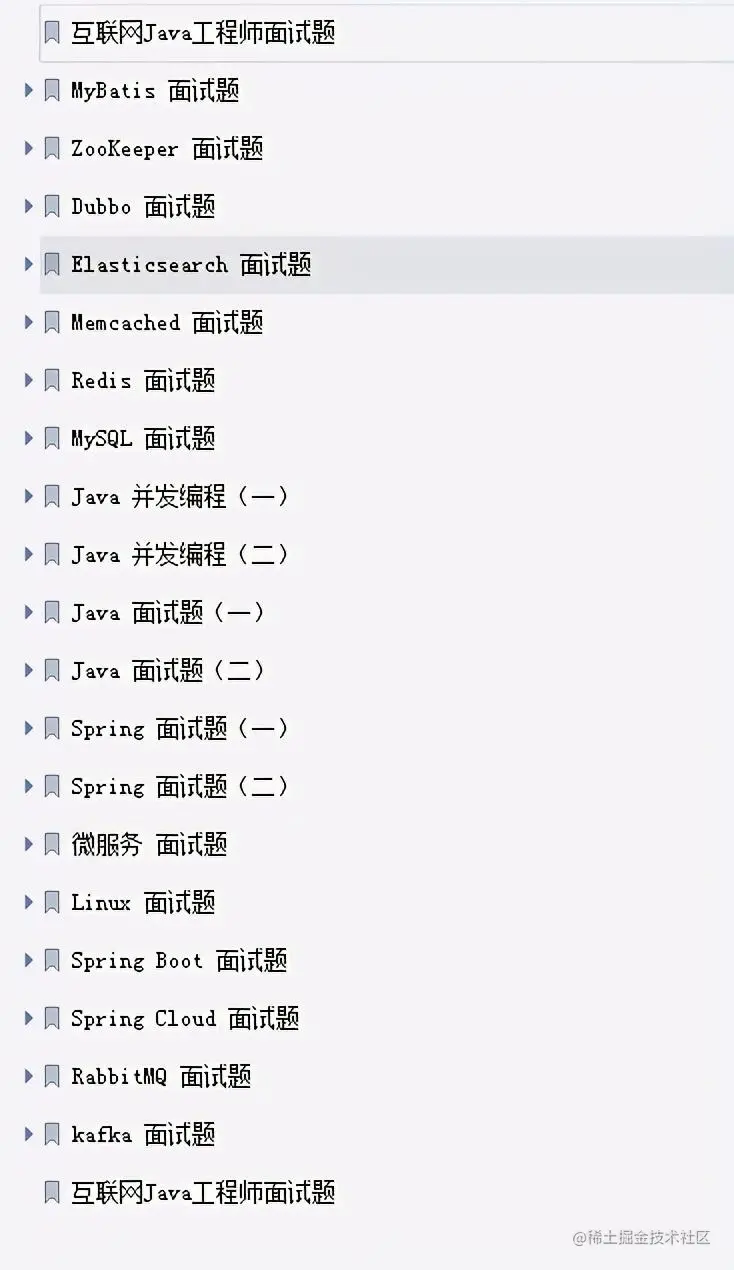Select the Elasticsearch 面试题 bookmark
Image resolution: width=734 pixels, height=1270 pixels.
[x=191, y=265]
